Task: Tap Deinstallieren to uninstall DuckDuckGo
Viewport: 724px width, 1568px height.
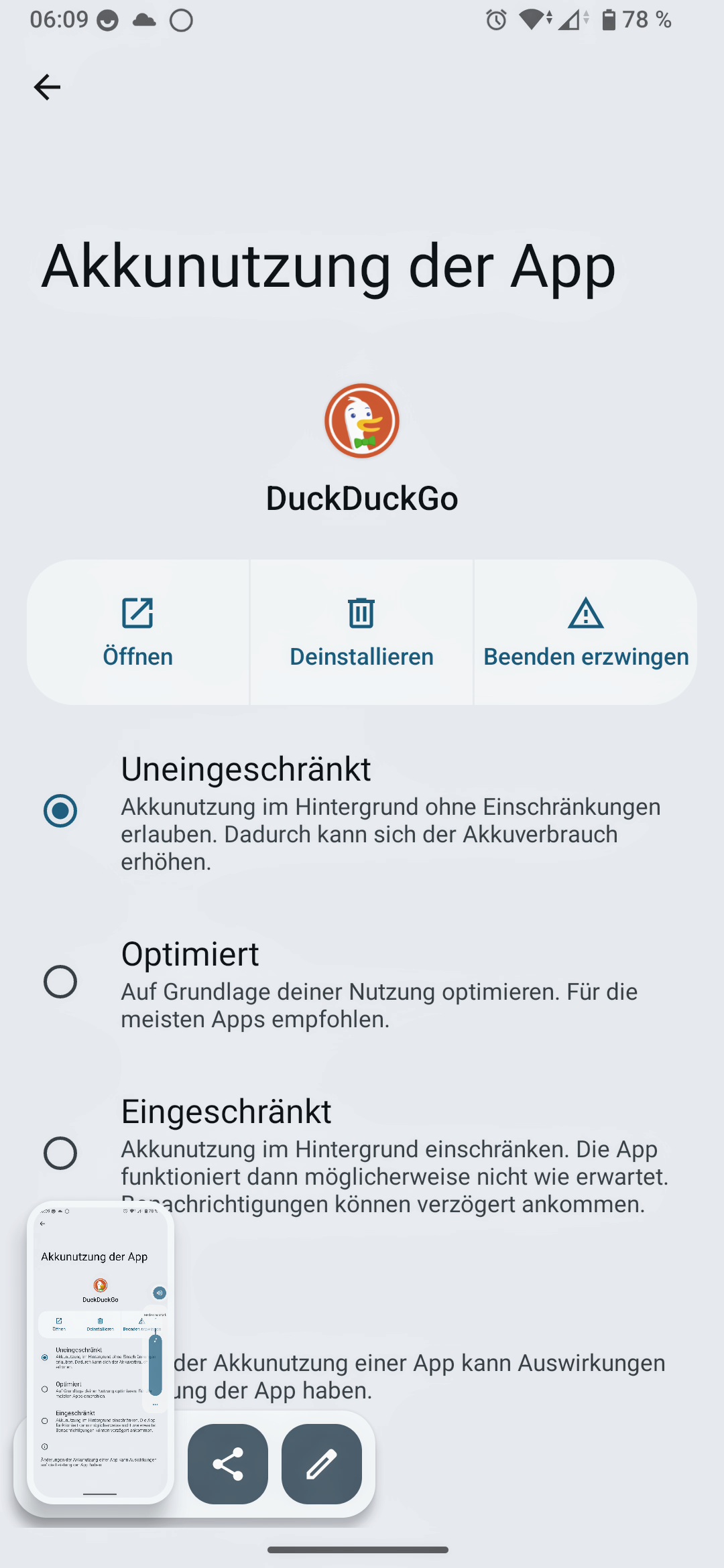Action: 361,633
